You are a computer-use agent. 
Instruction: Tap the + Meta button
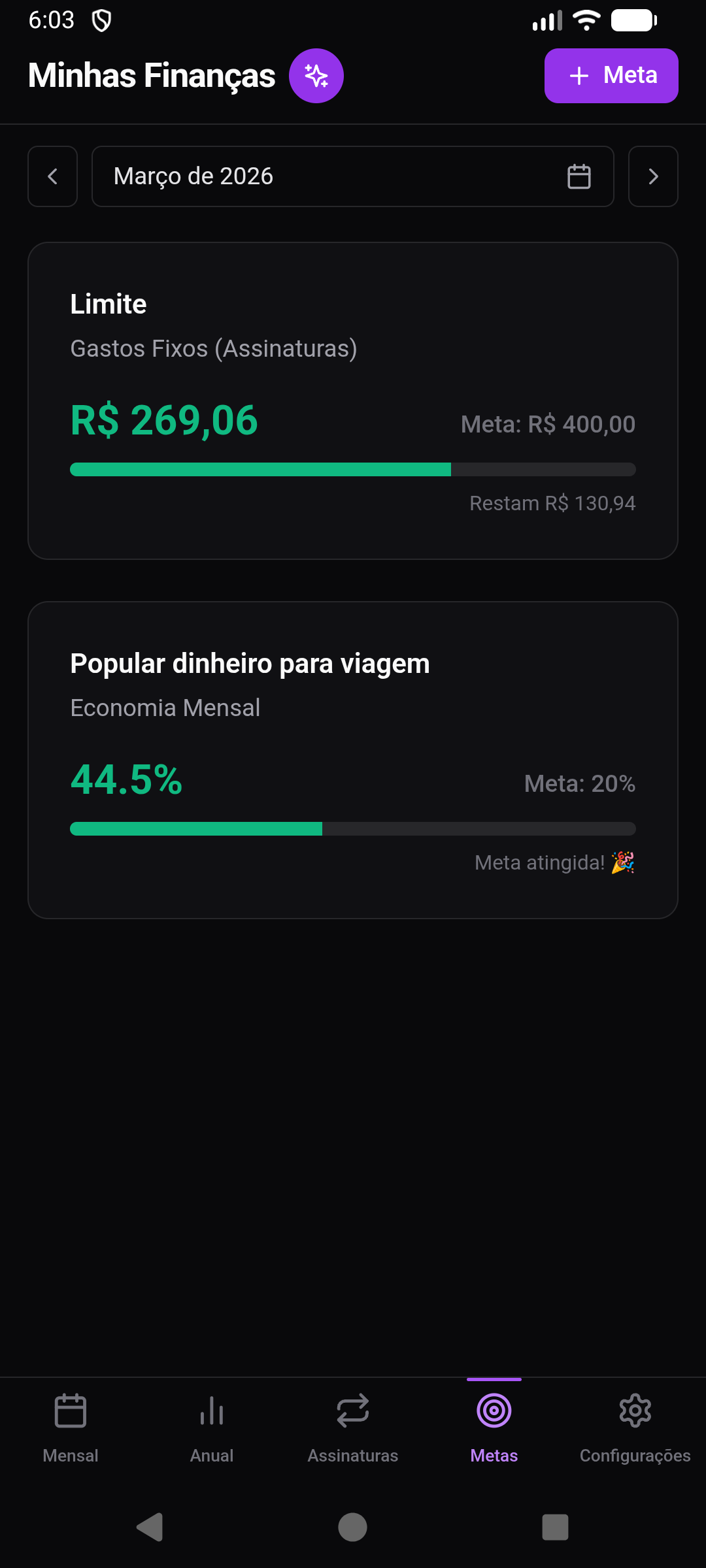(x=611, y=75)
